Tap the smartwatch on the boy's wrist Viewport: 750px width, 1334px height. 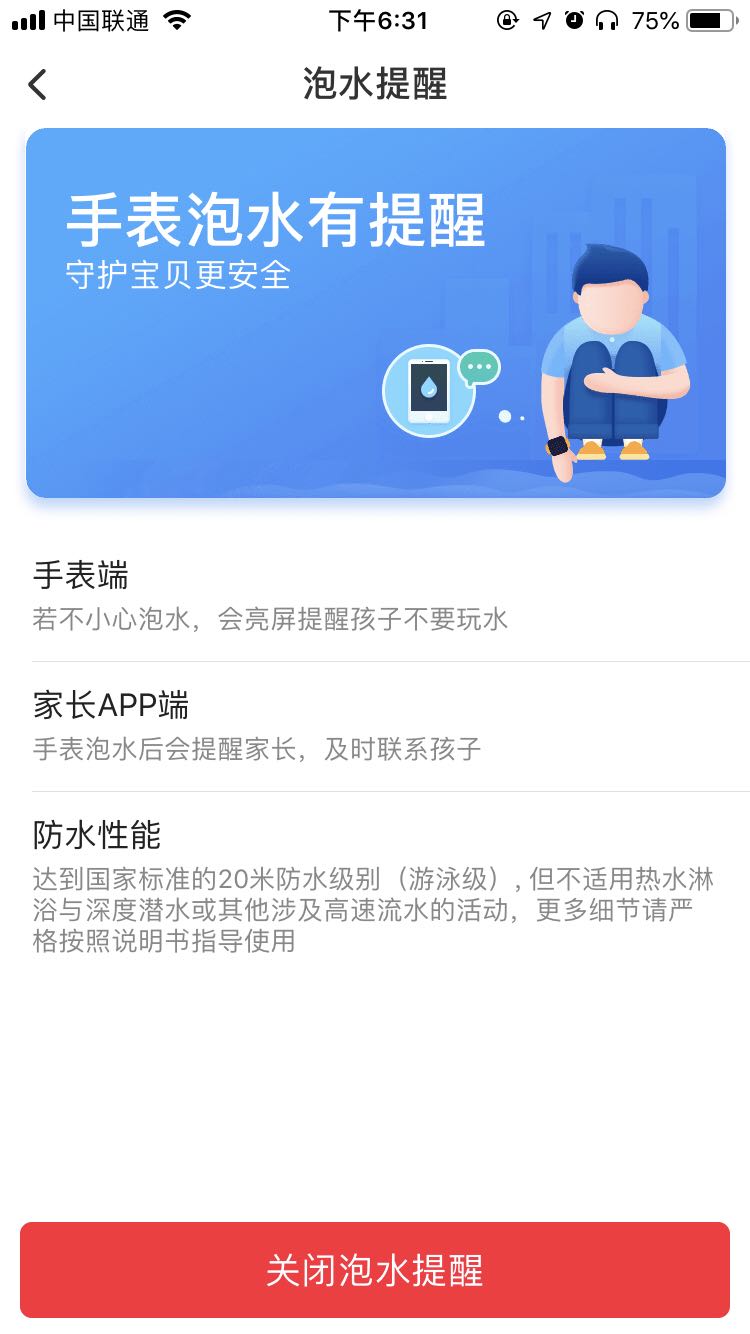(557, 447)
